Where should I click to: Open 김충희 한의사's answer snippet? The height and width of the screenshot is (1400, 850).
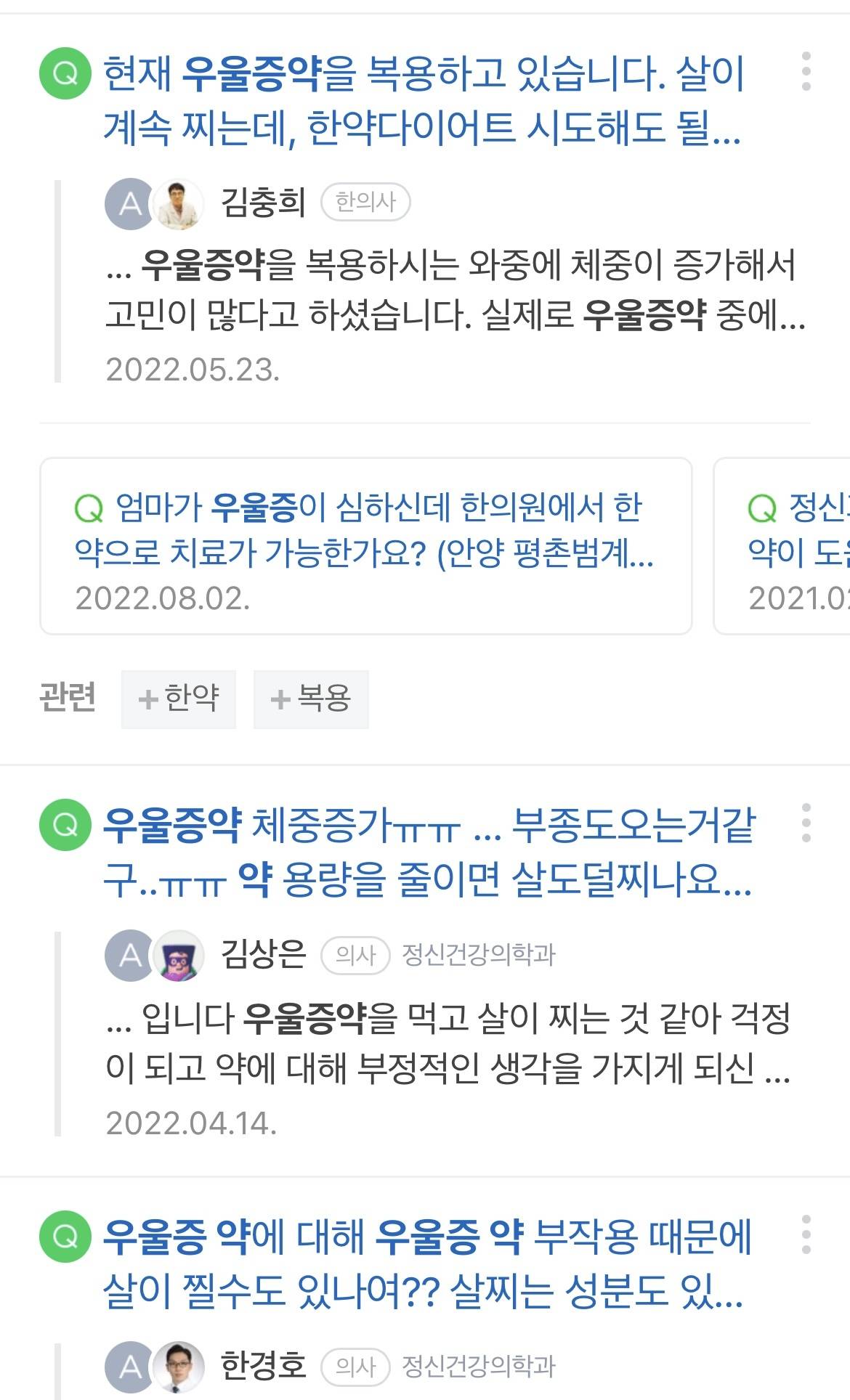point(454,289)
